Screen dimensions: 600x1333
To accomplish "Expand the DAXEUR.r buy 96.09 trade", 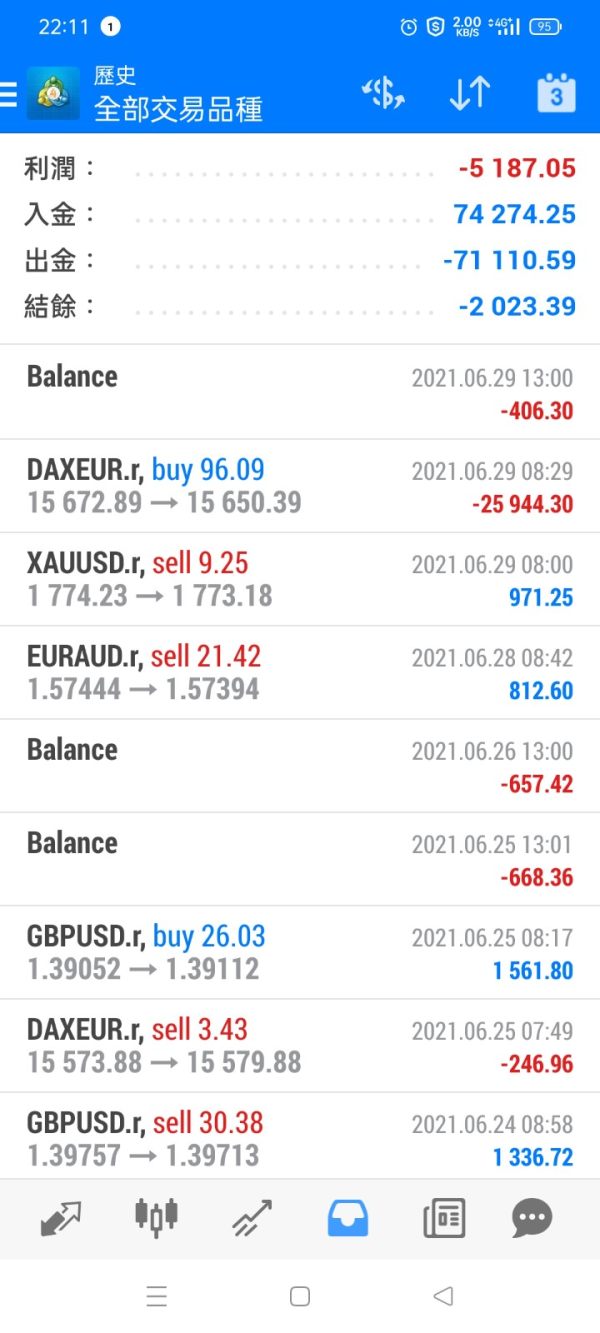I will click(300, 486).
